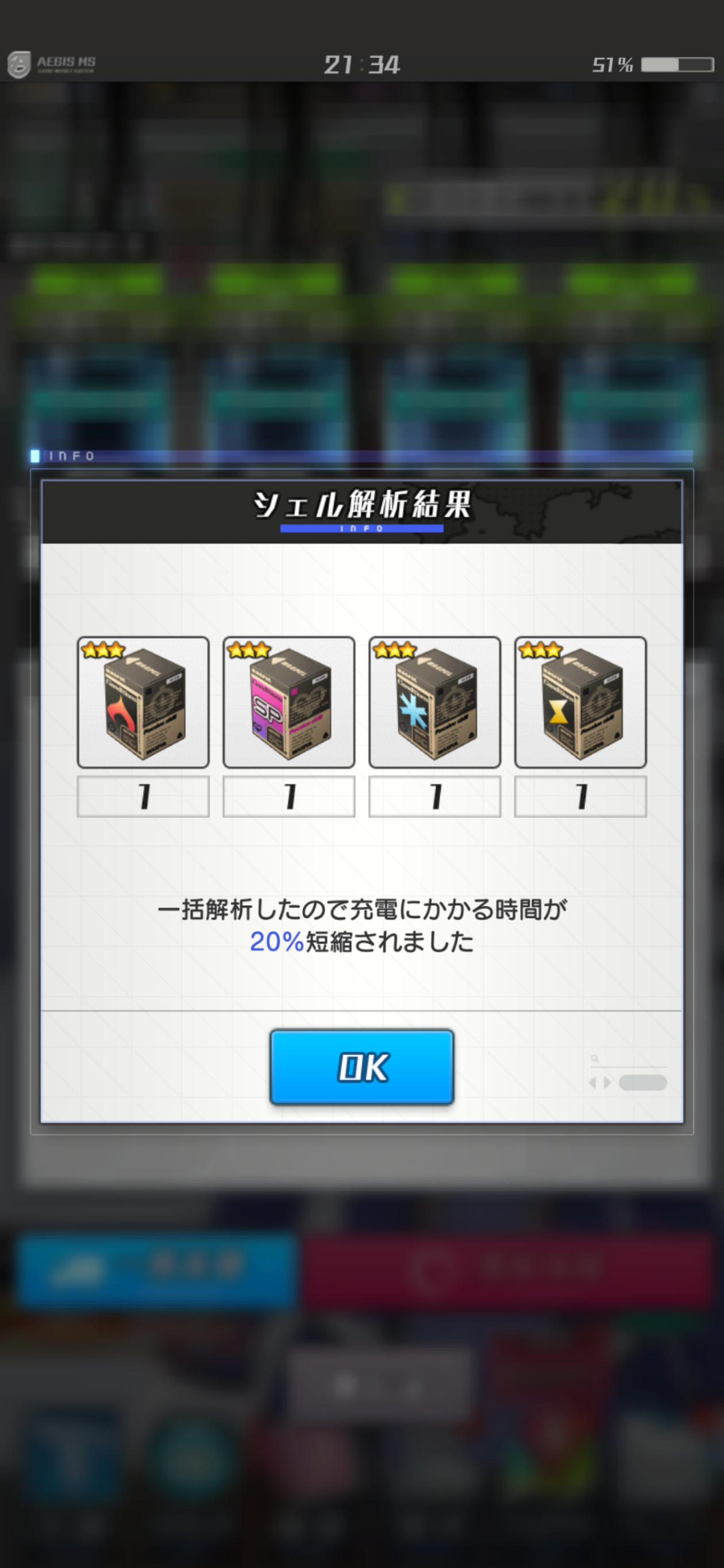View the yellow hourglass box item
724x1568 pixels.
coord(580,702)
